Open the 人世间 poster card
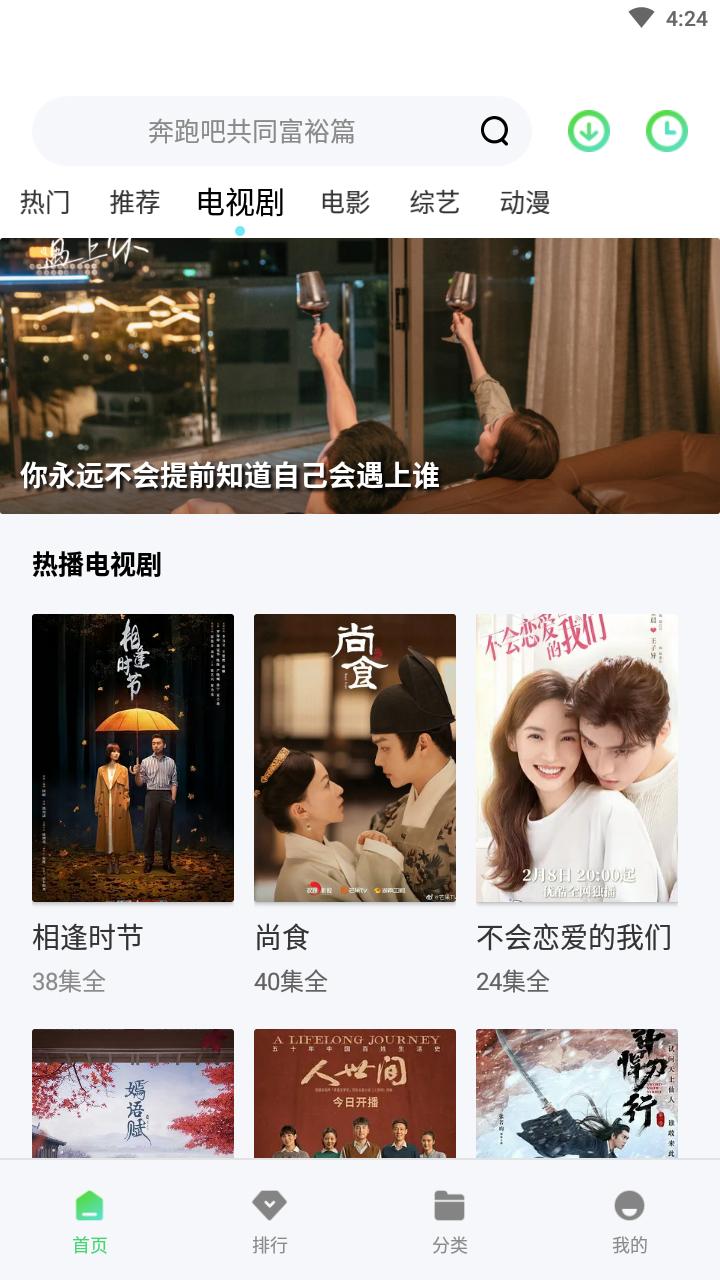 click(355, 1093)
